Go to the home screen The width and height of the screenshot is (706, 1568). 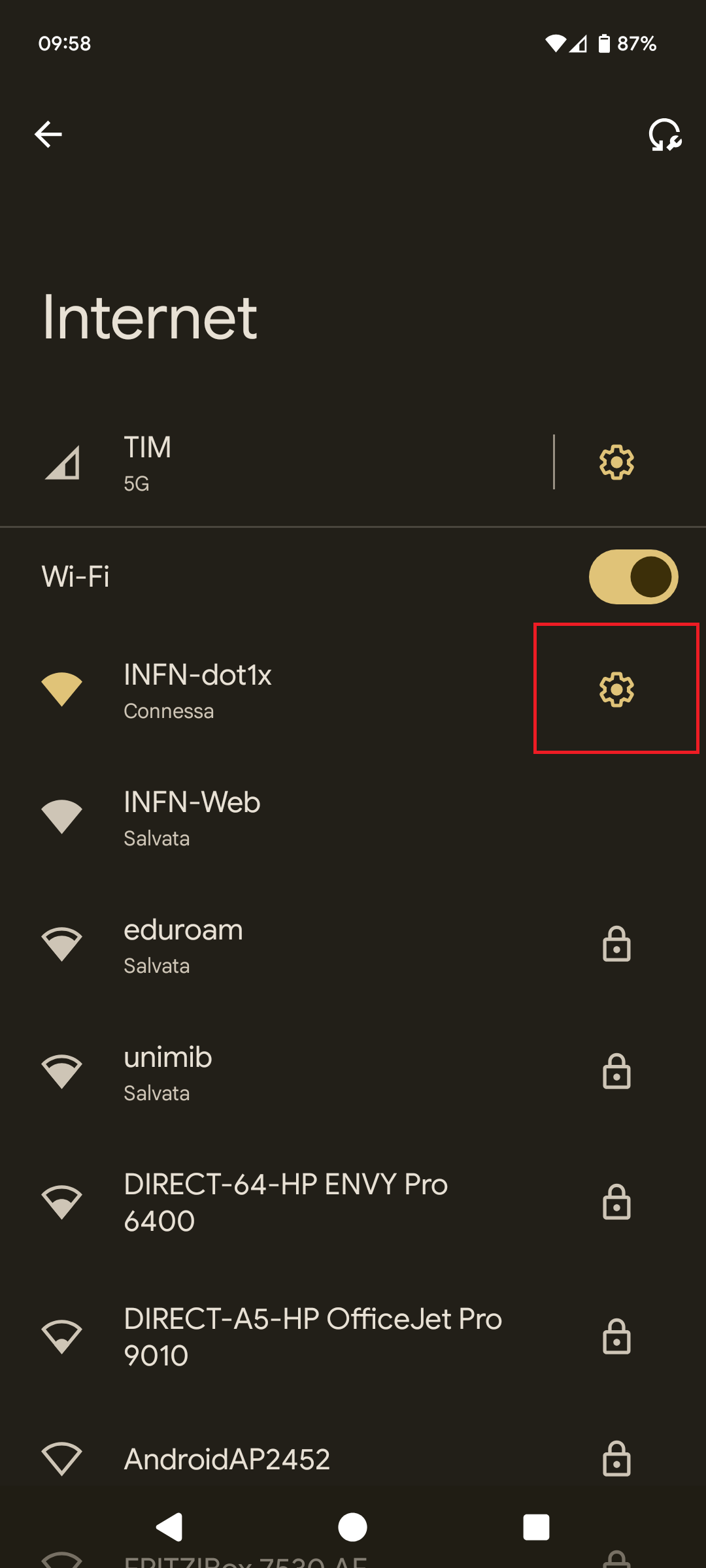click(352, 1527)
